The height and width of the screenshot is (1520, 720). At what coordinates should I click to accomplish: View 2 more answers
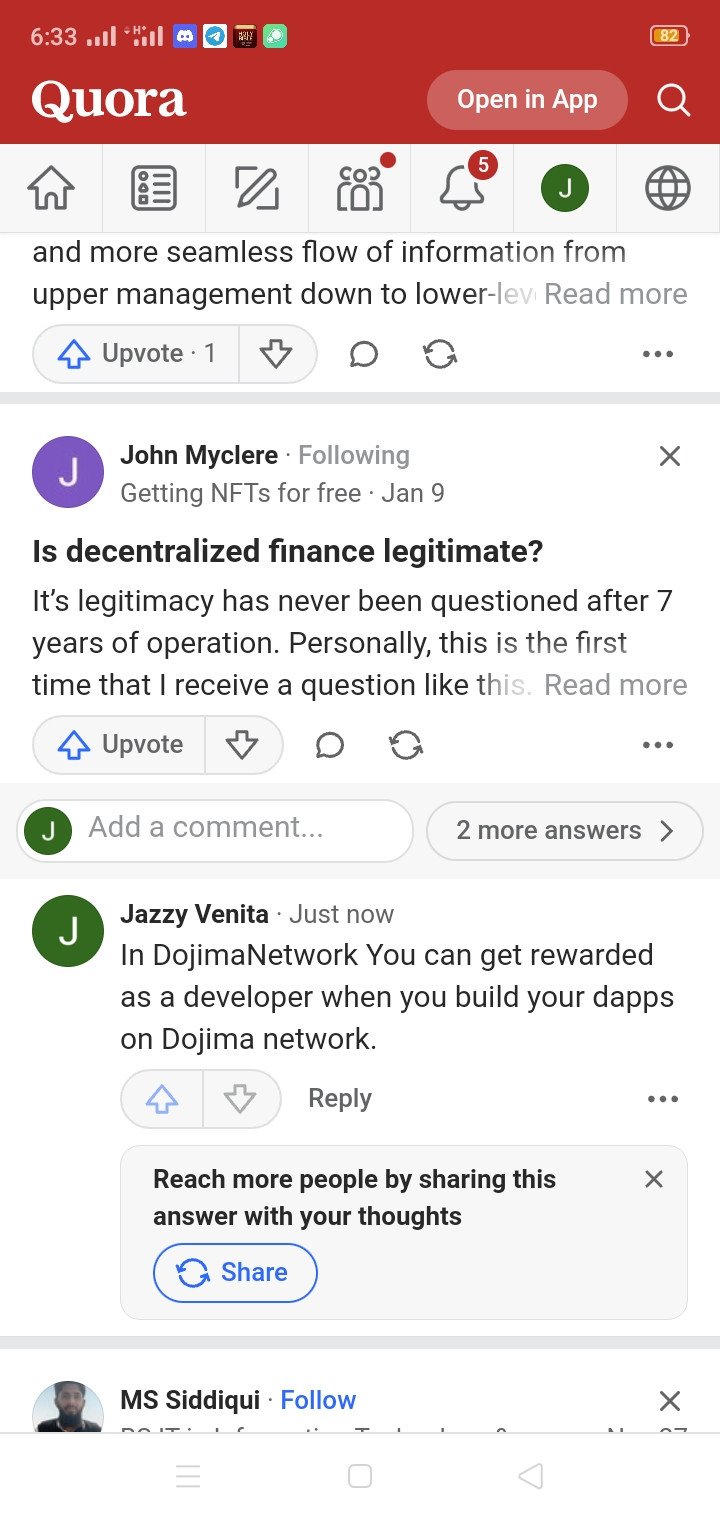pyautogui.click(x=564, y=830)
